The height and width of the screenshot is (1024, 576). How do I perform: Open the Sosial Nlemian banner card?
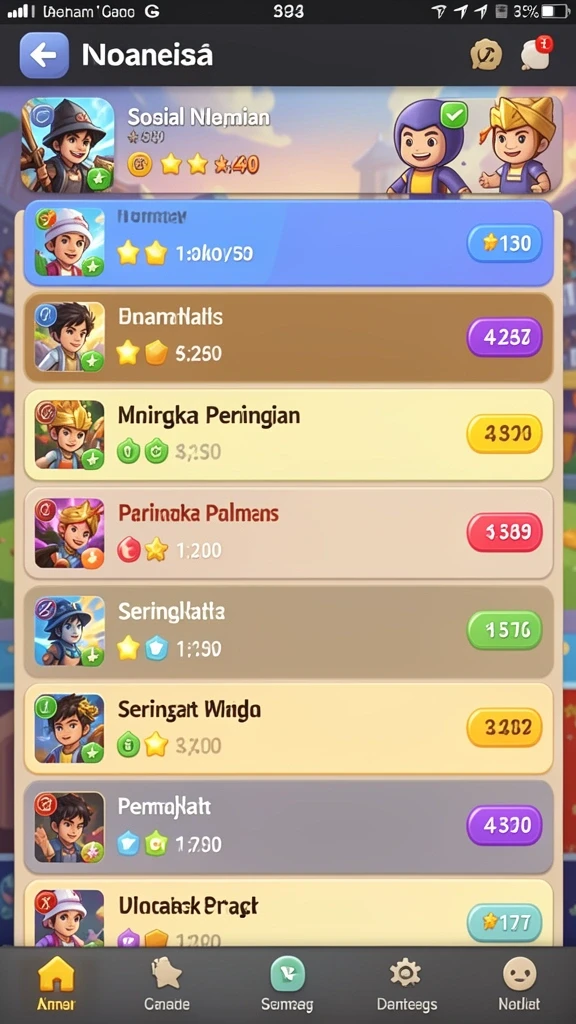[x=292, y=144]
